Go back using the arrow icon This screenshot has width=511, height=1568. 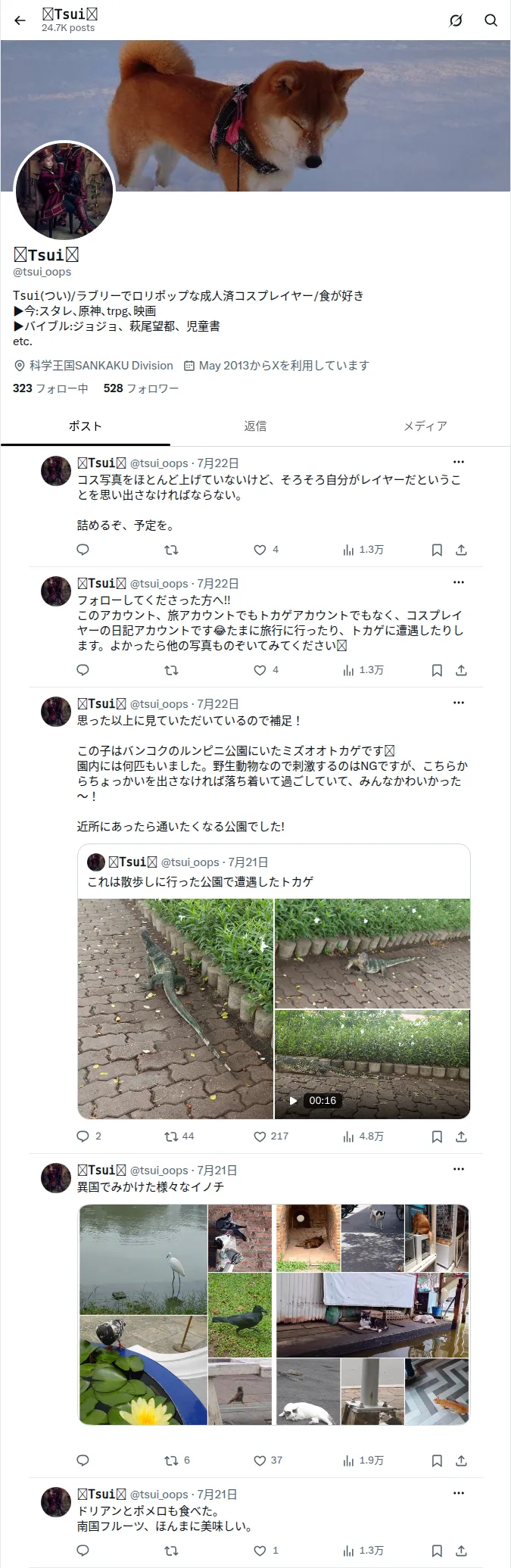[x=20, y=20]
